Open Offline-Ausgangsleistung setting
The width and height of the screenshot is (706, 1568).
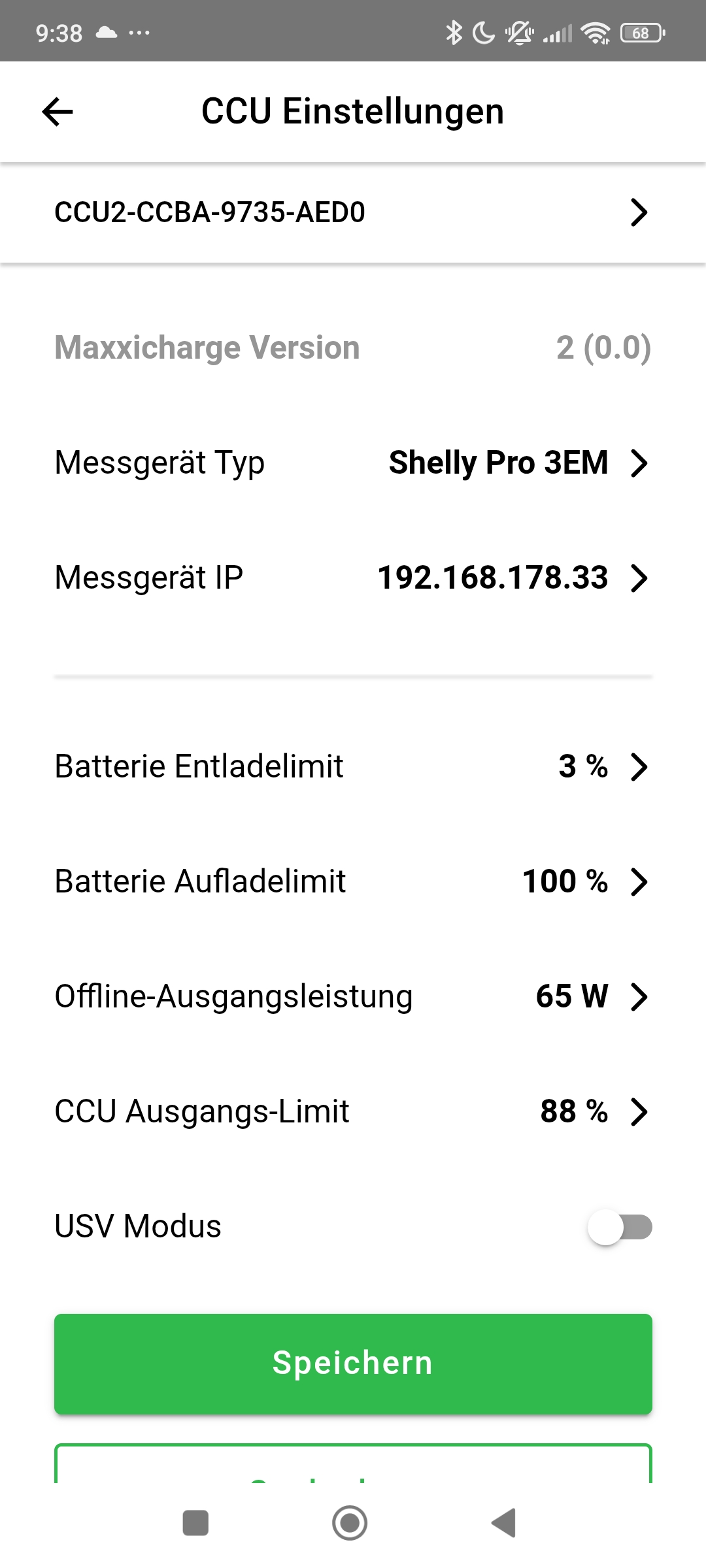353,996
